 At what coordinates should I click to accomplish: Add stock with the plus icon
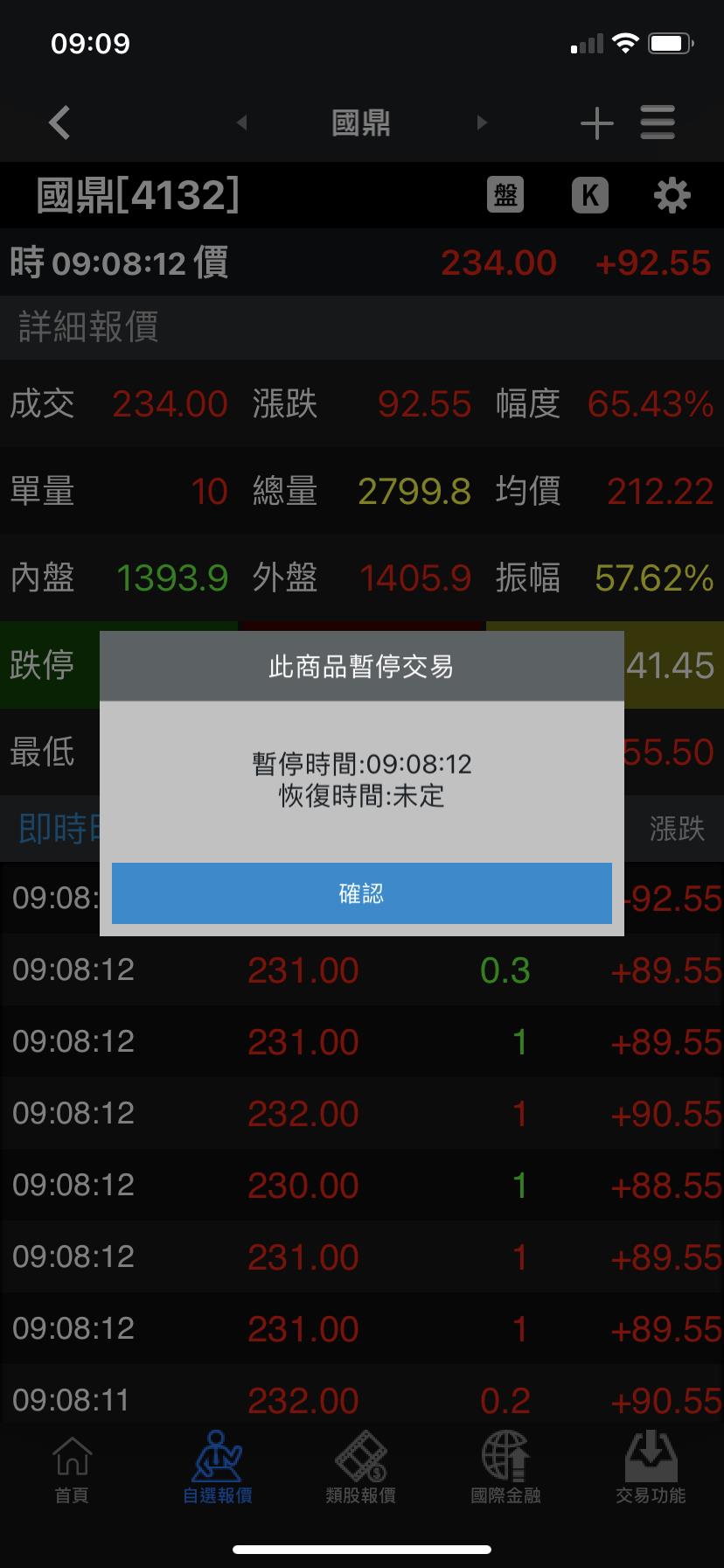(596, 122)
